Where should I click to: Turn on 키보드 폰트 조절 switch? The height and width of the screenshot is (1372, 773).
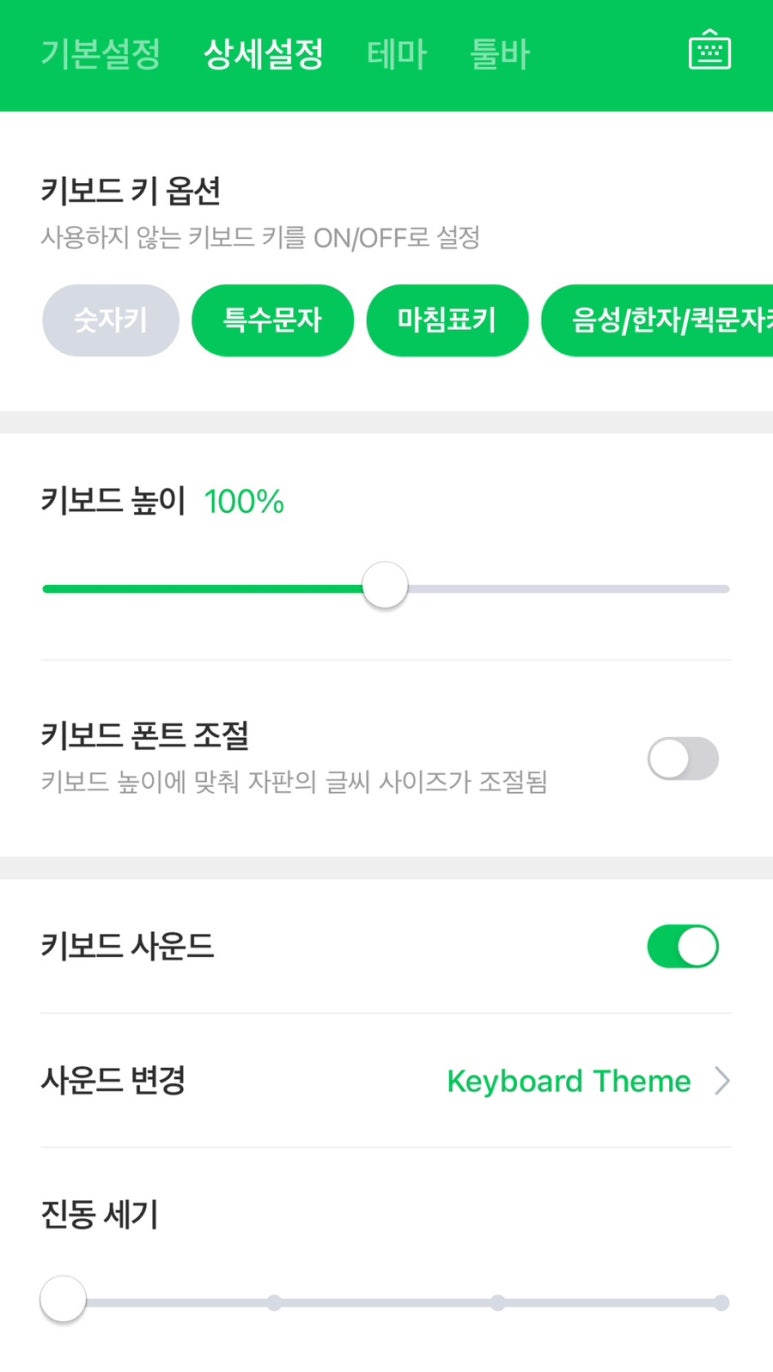[683, 759]
